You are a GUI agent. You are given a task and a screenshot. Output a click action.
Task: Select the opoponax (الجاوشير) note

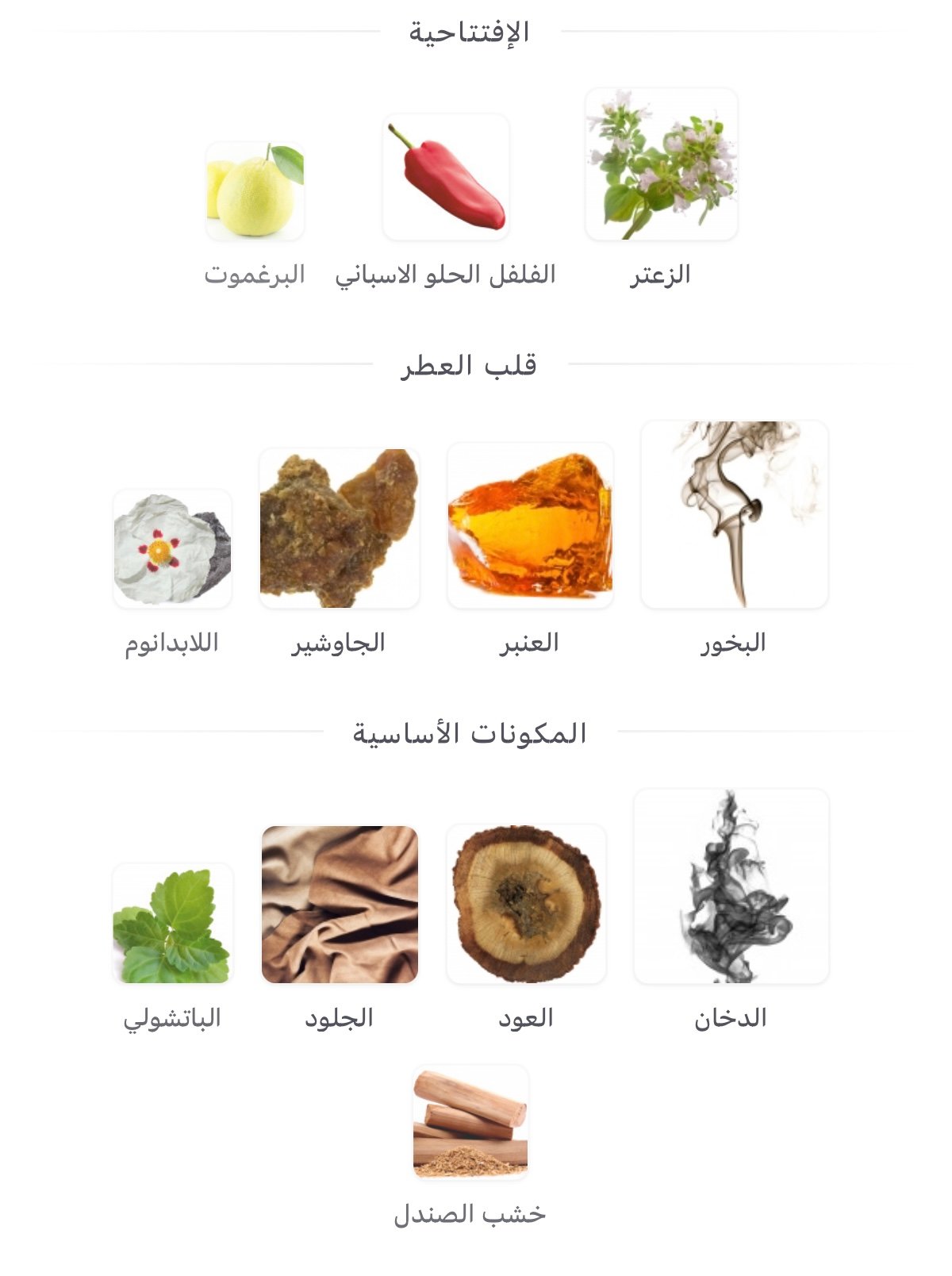340,528
